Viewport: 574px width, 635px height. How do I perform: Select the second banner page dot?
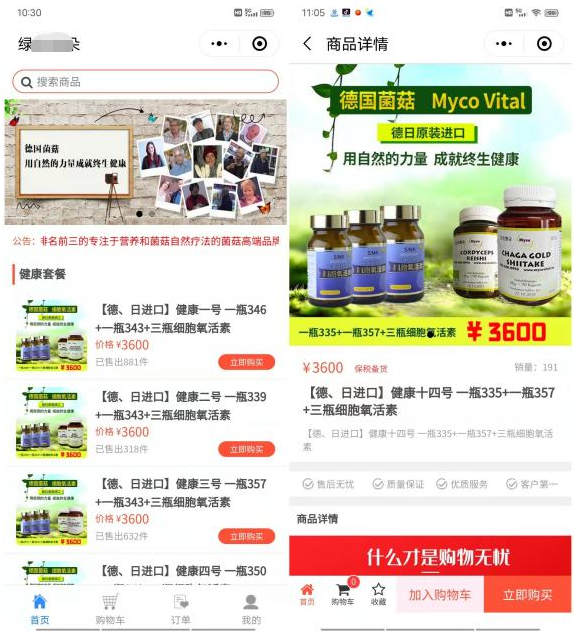click(152, 213)
